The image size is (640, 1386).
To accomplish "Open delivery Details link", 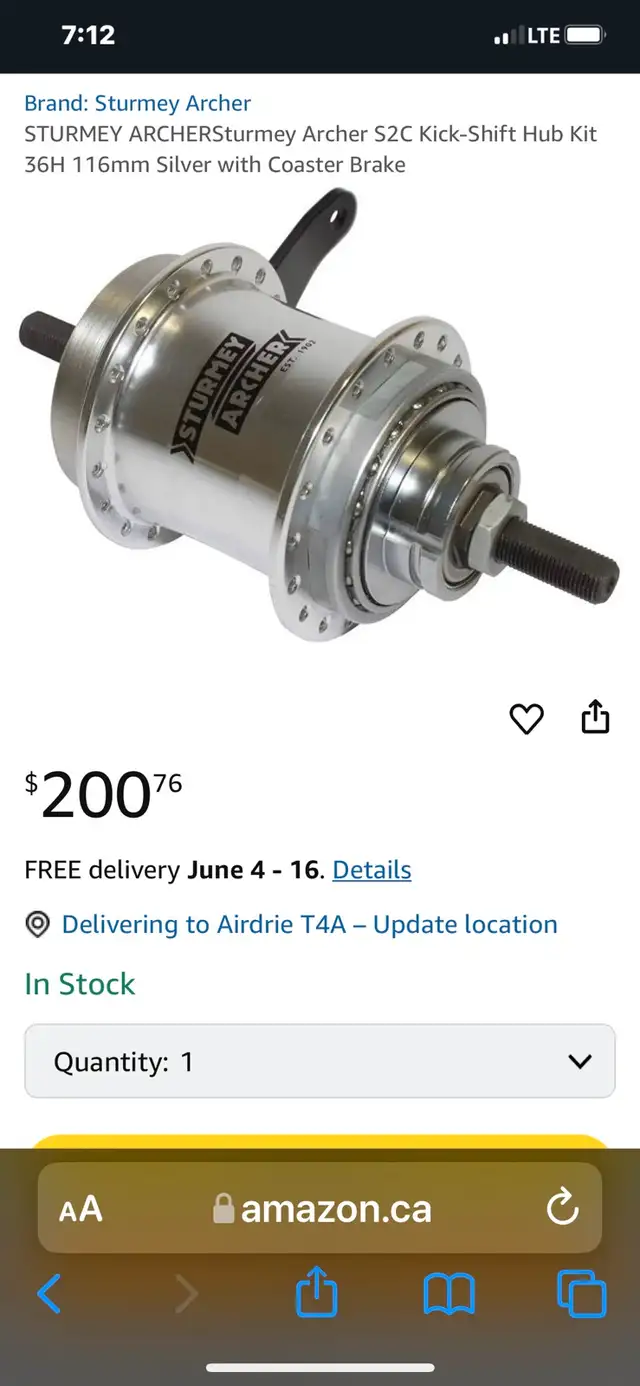I will (372, 870).
